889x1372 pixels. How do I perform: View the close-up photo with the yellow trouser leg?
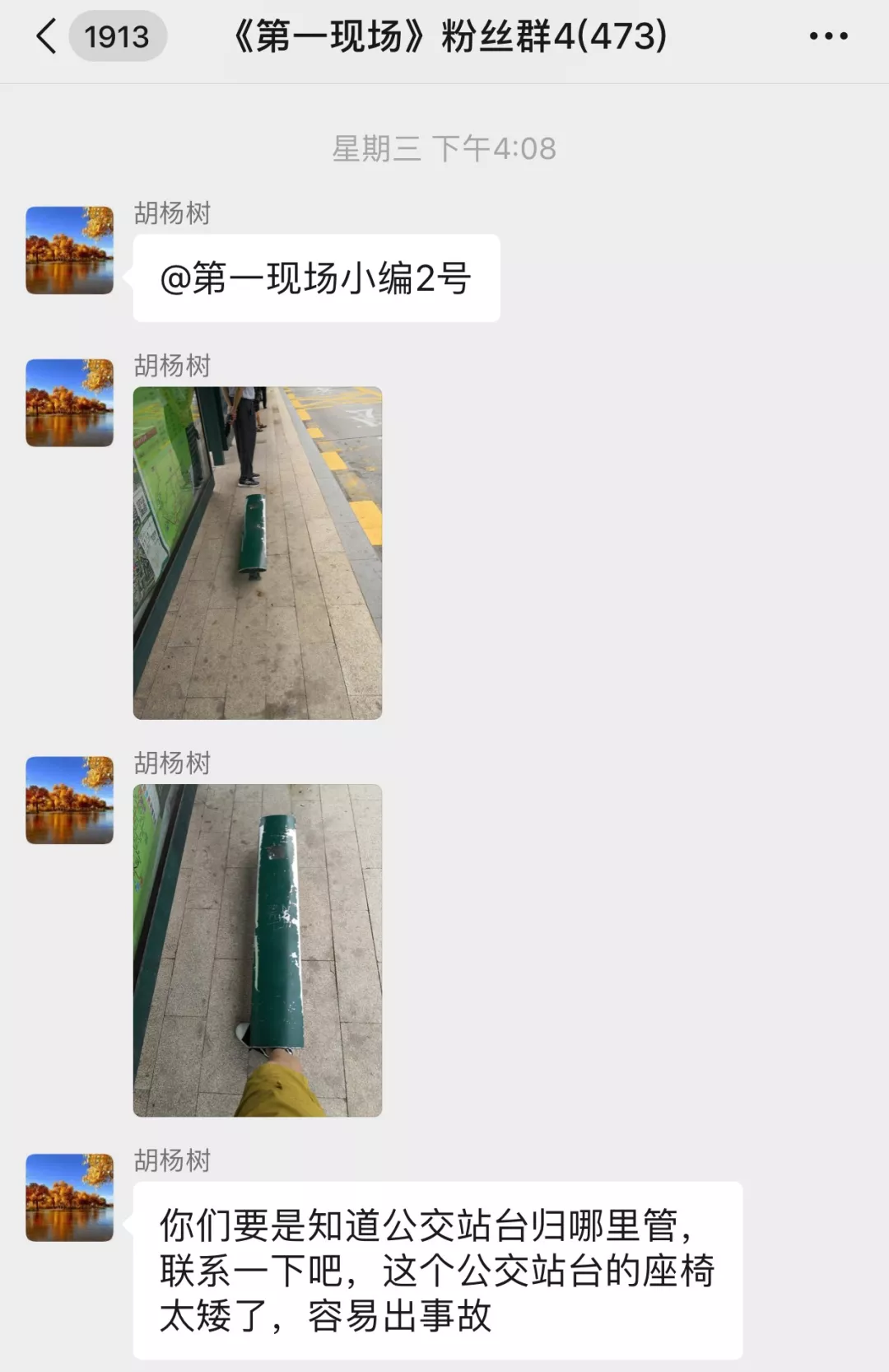258,950
